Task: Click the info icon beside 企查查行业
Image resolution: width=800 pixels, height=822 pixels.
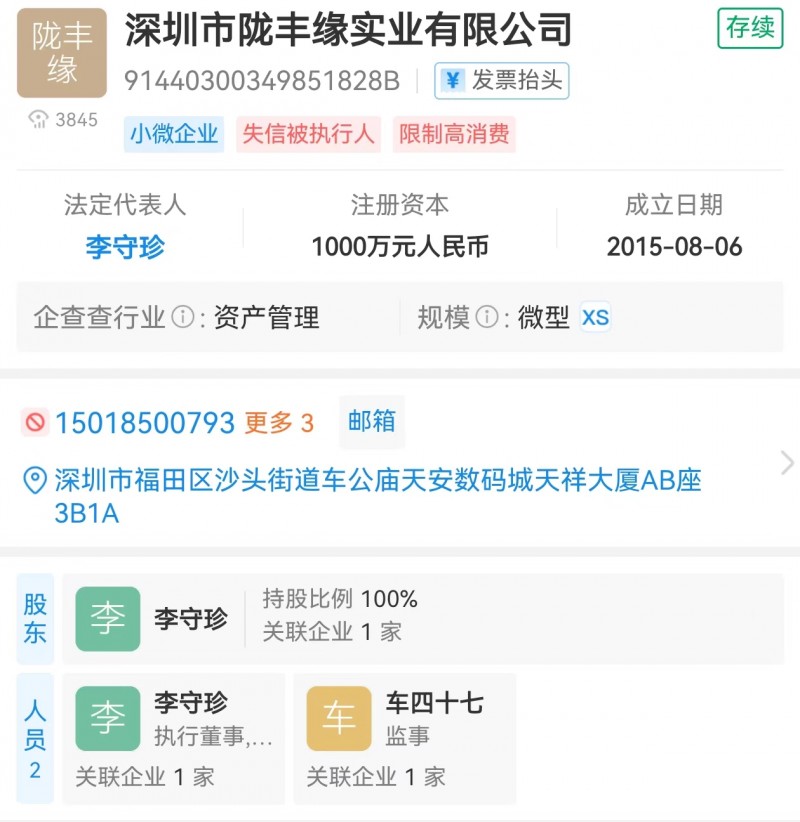Action: [x=184, y=318]
